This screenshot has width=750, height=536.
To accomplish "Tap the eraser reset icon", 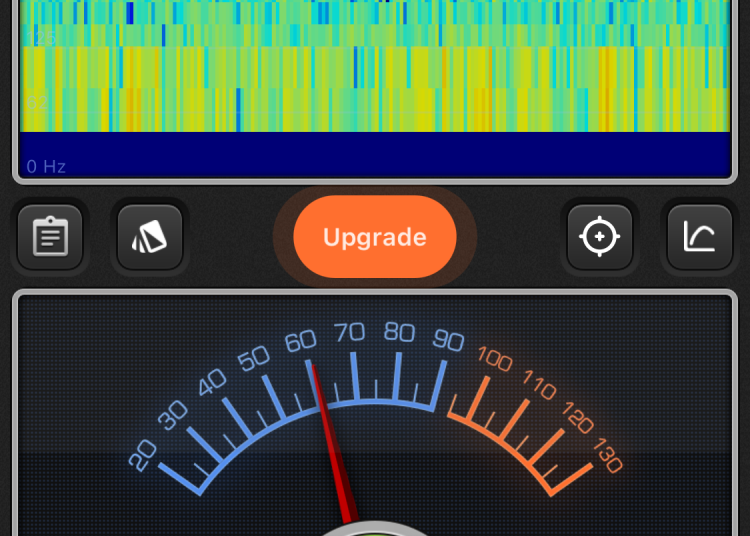I will click(150, 238).
